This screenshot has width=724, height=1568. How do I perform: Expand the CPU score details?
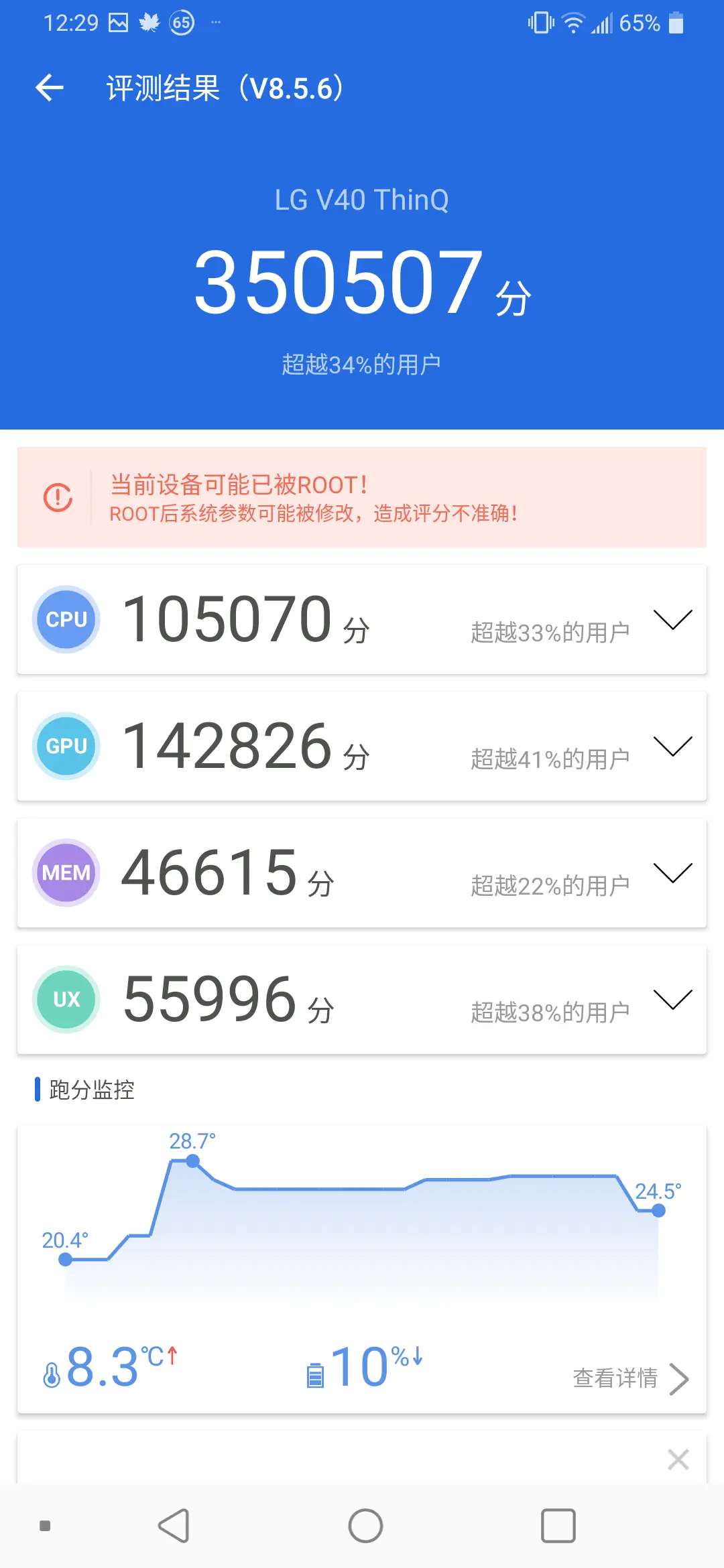click(x=672, y=620)
